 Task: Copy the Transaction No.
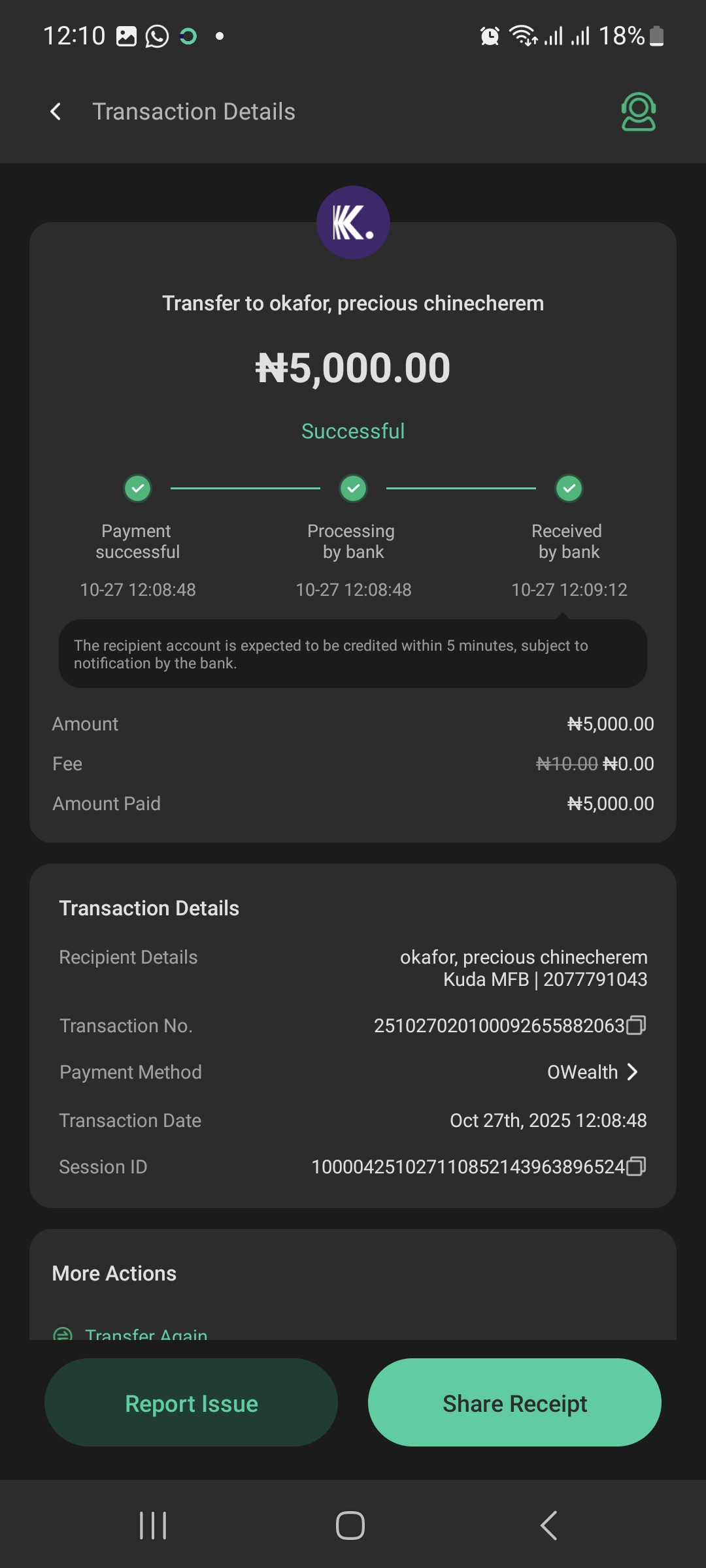click(636, 1025)
